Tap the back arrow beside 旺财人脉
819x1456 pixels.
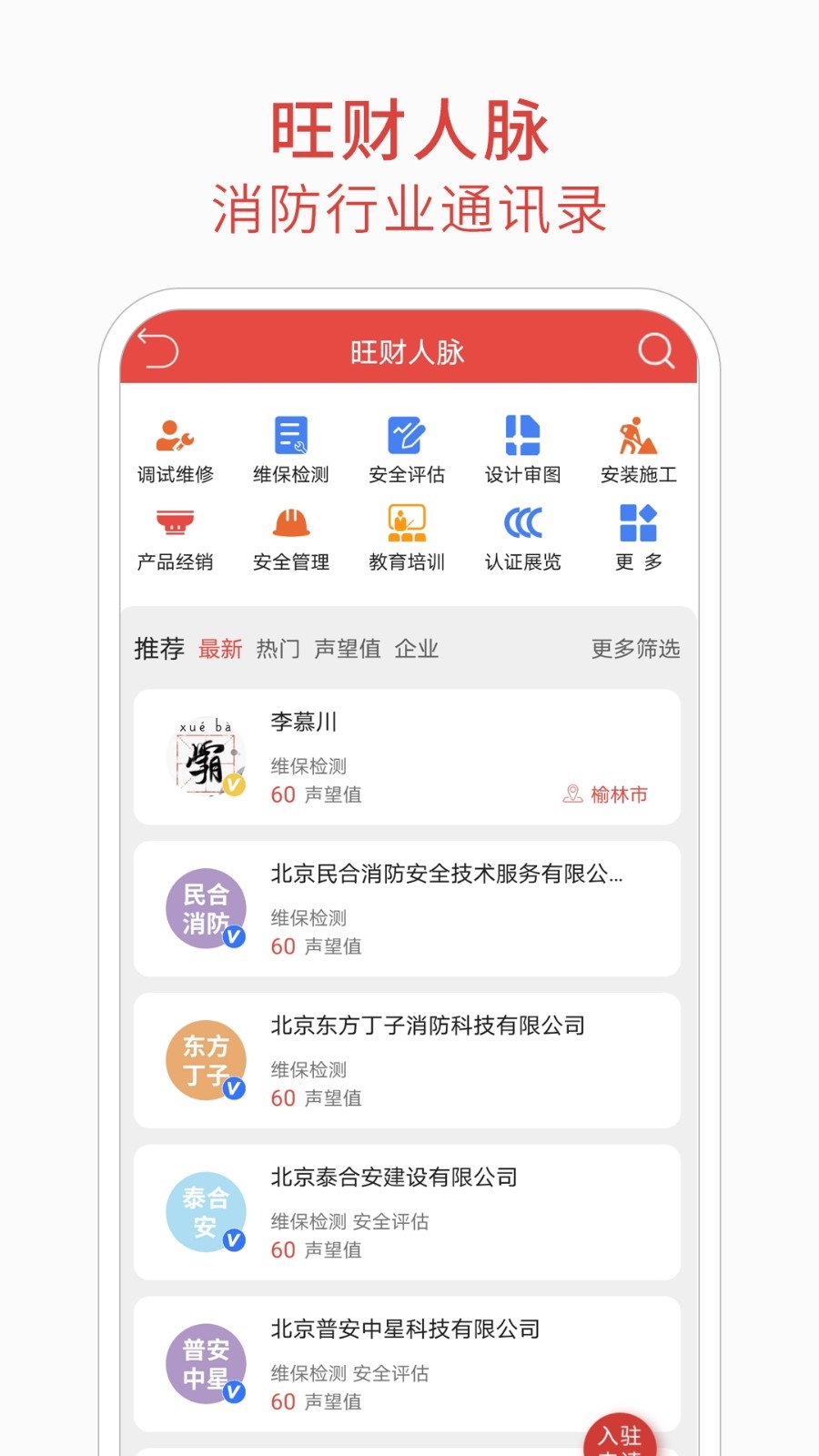point(158,349)
